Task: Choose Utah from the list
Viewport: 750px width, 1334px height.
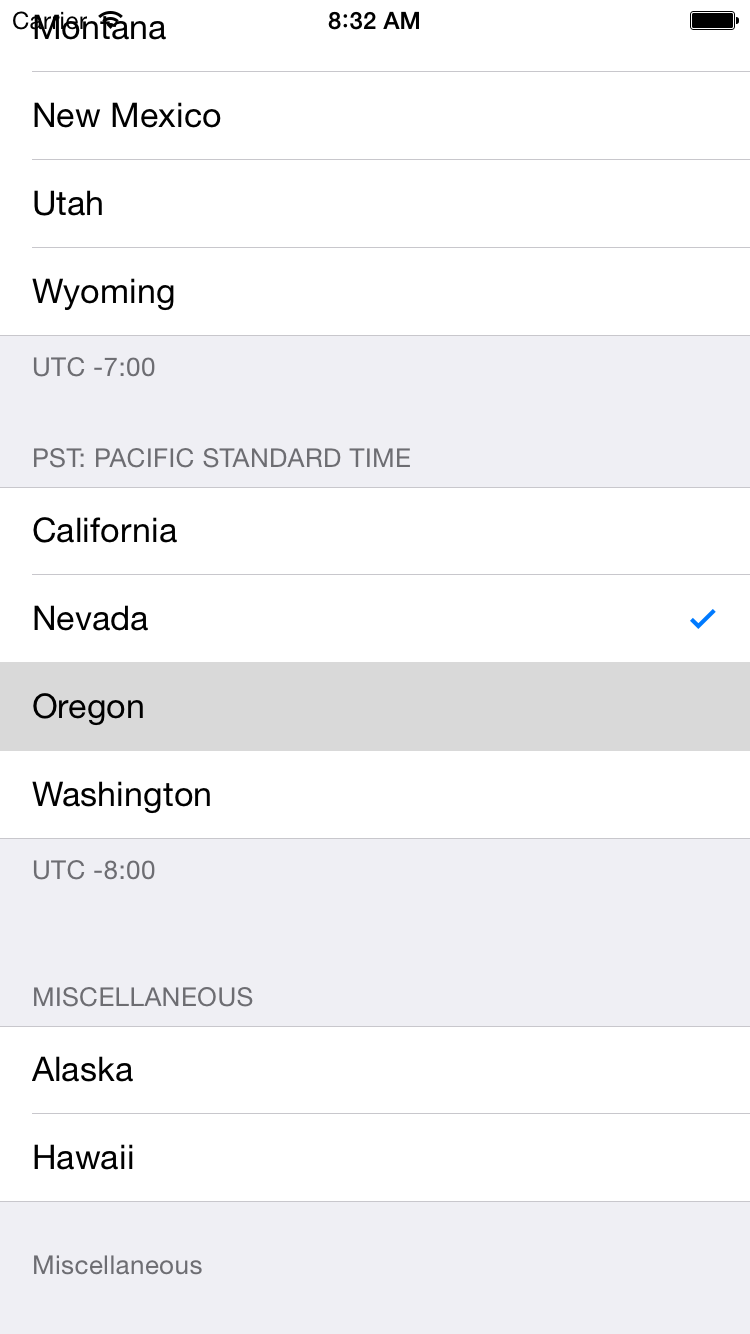Action: (x=375, y=204)
